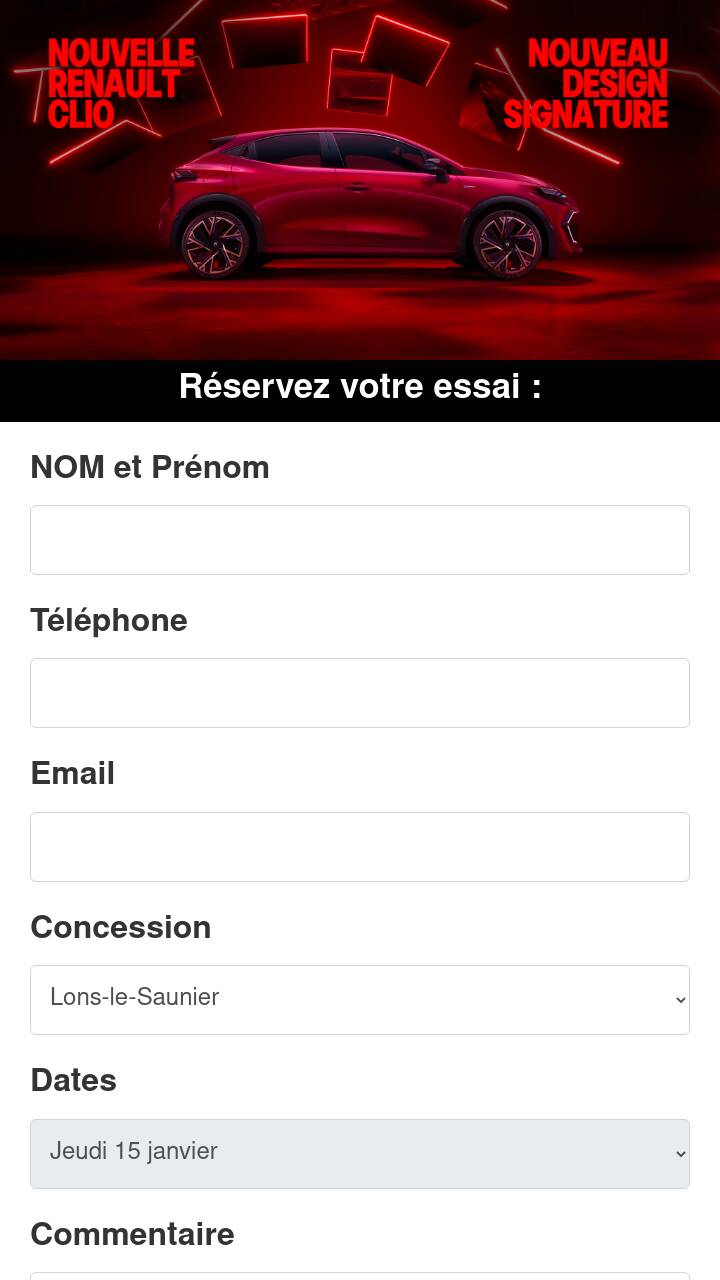Select the Email text field

point(360,847)
